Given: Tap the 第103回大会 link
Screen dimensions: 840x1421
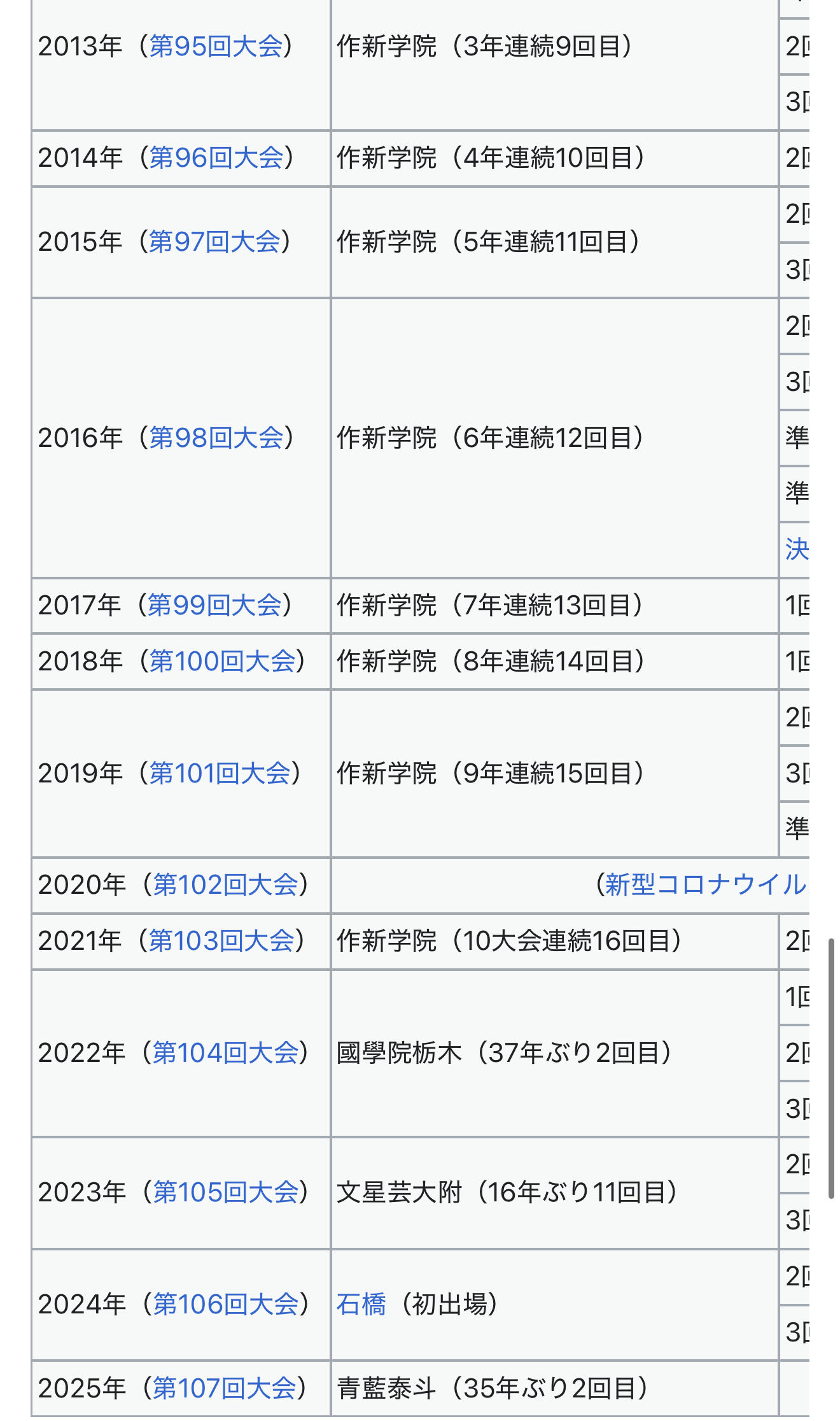Looking at the screenshot, I should click(x=221, y=941).
